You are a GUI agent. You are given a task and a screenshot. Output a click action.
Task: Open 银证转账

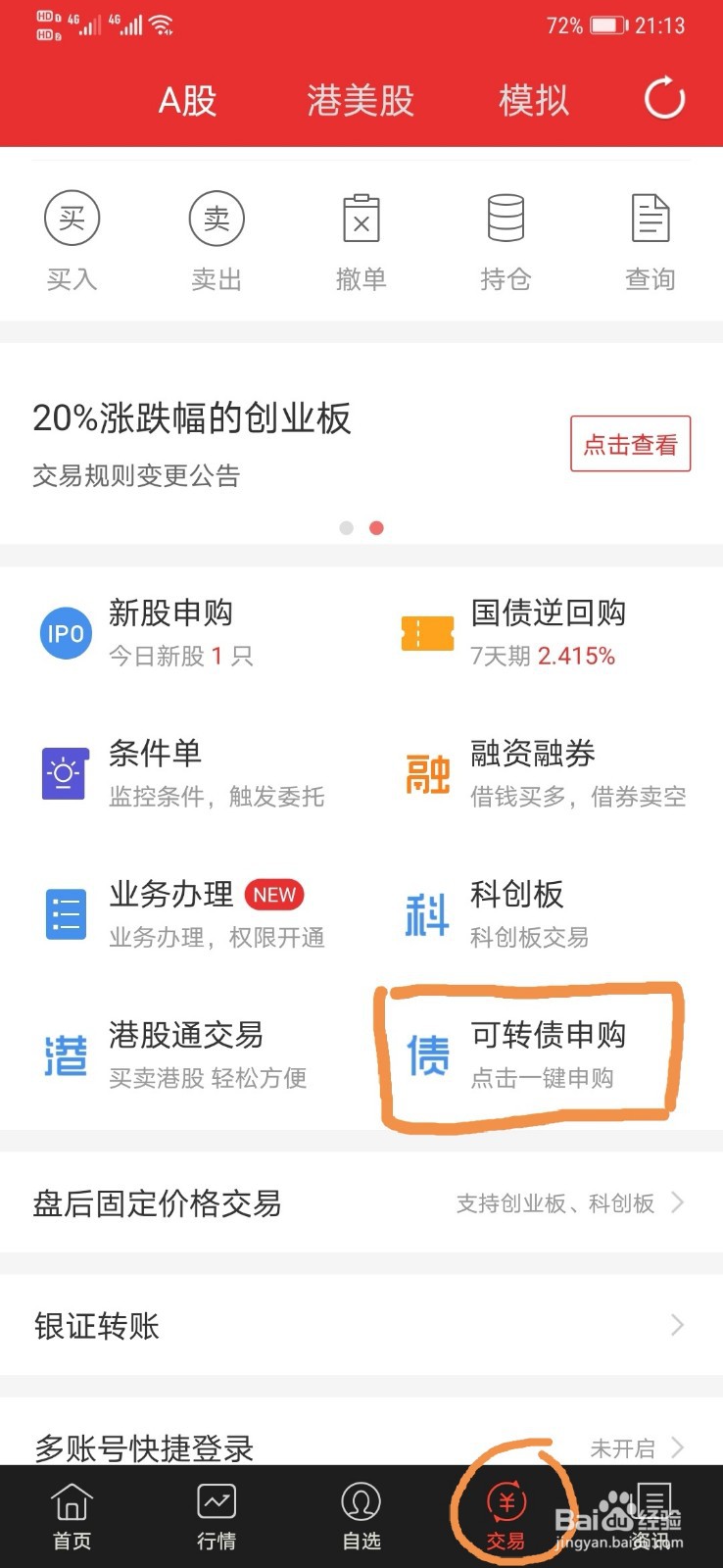(x=361, y=1326)
